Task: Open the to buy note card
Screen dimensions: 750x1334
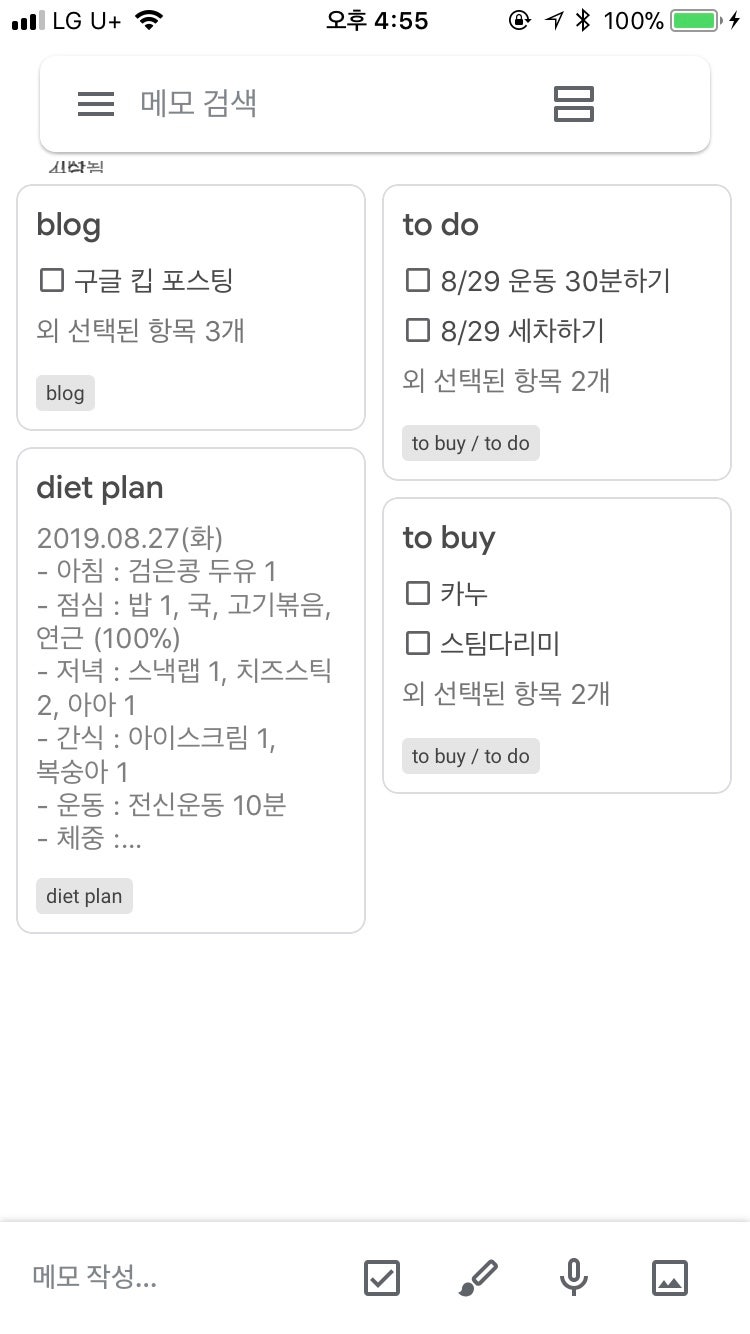Action: (x=557, y=646)
